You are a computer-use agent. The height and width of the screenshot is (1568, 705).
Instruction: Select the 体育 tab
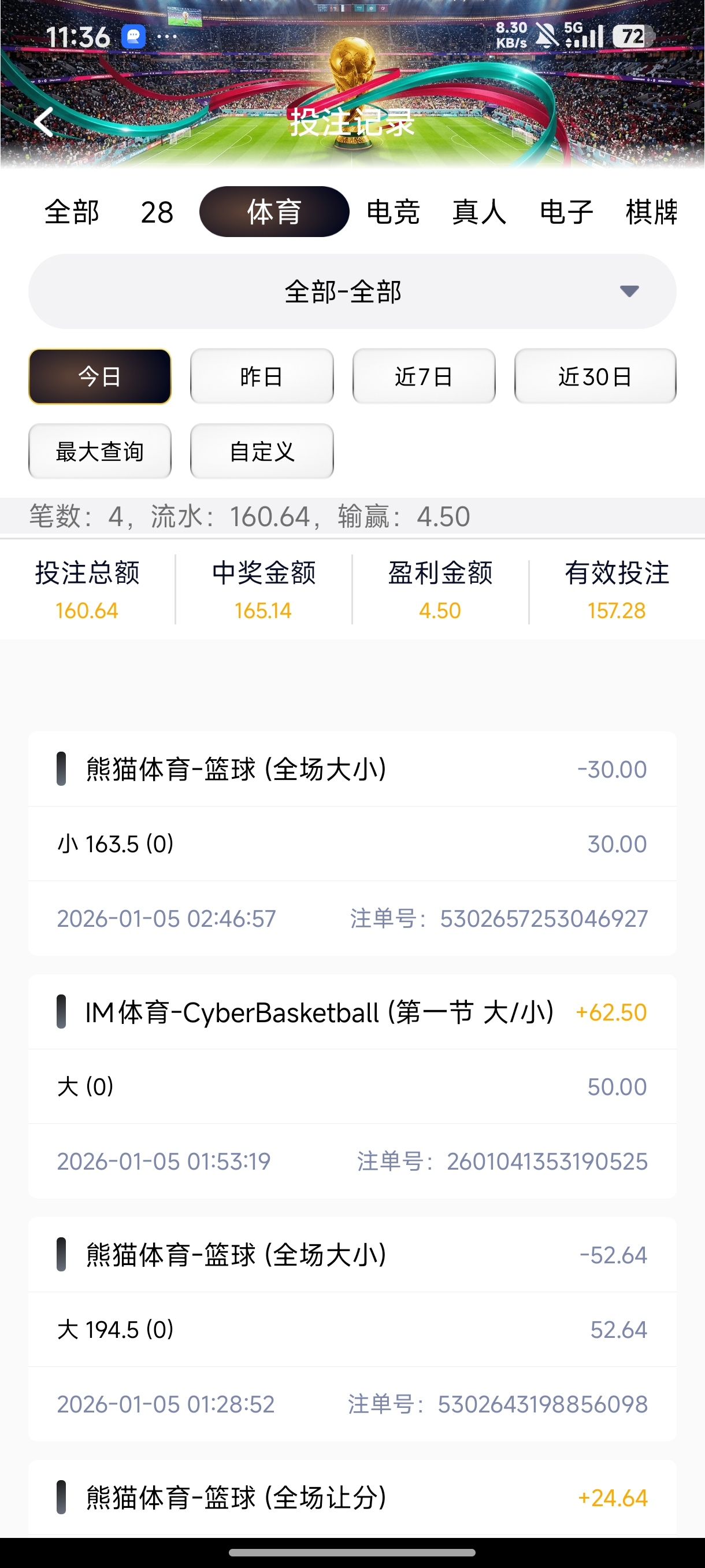(x=274, y=212)
